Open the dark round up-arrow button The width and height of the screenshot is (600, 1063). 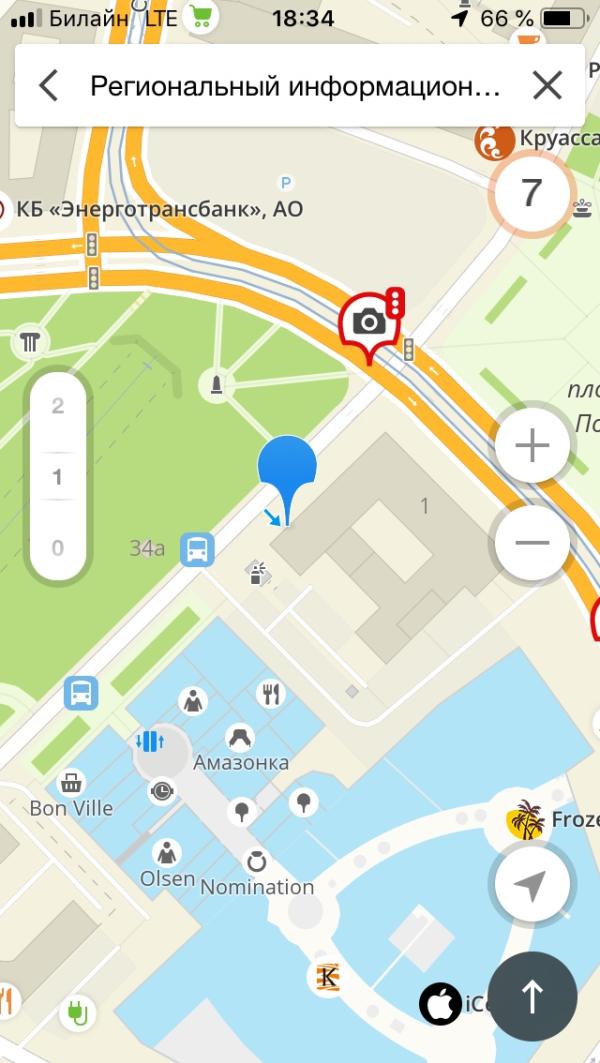pyautogui.click(x=532, y=997)
